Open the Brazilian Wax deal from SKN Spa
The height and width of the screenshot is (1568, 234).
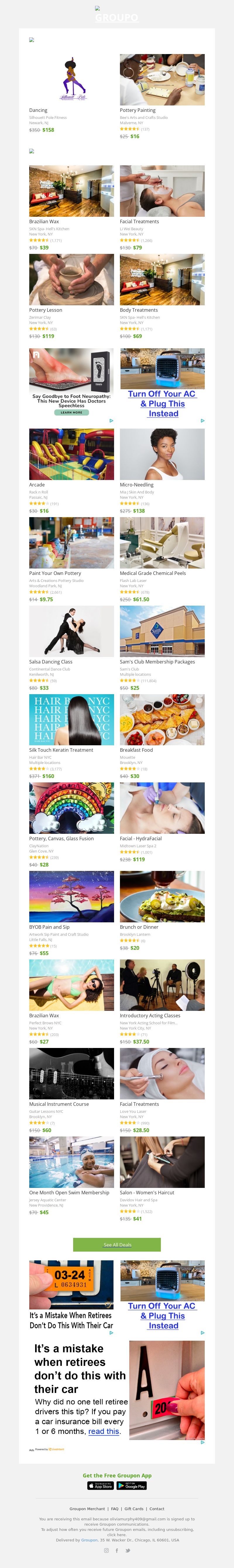71,191
